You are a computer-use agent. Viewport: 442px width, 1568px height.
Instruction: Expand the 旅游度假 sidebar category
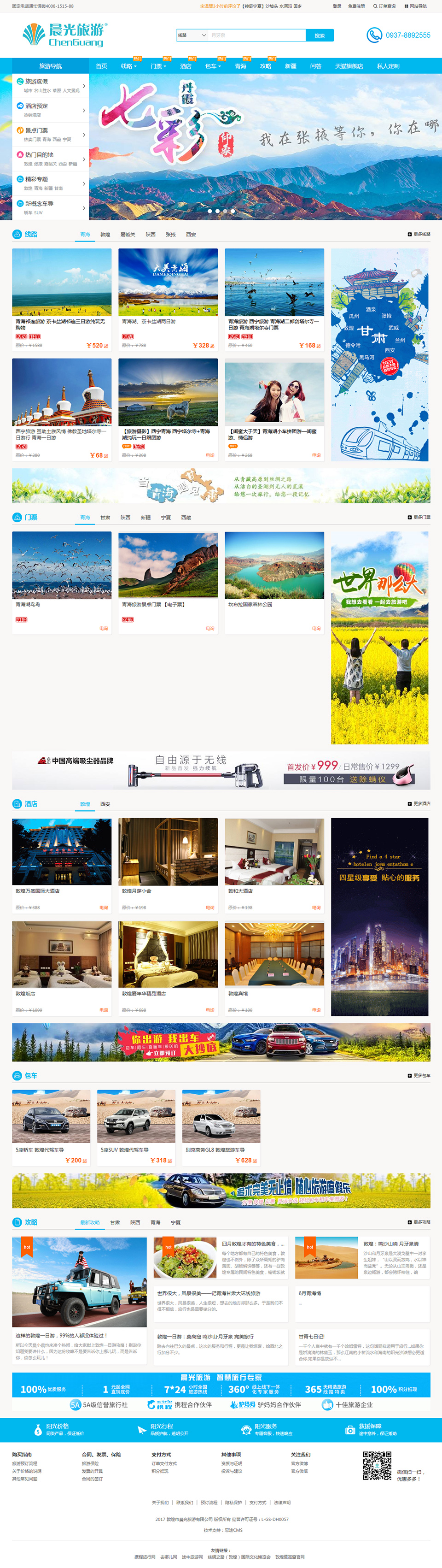click(x=51, y=85)
